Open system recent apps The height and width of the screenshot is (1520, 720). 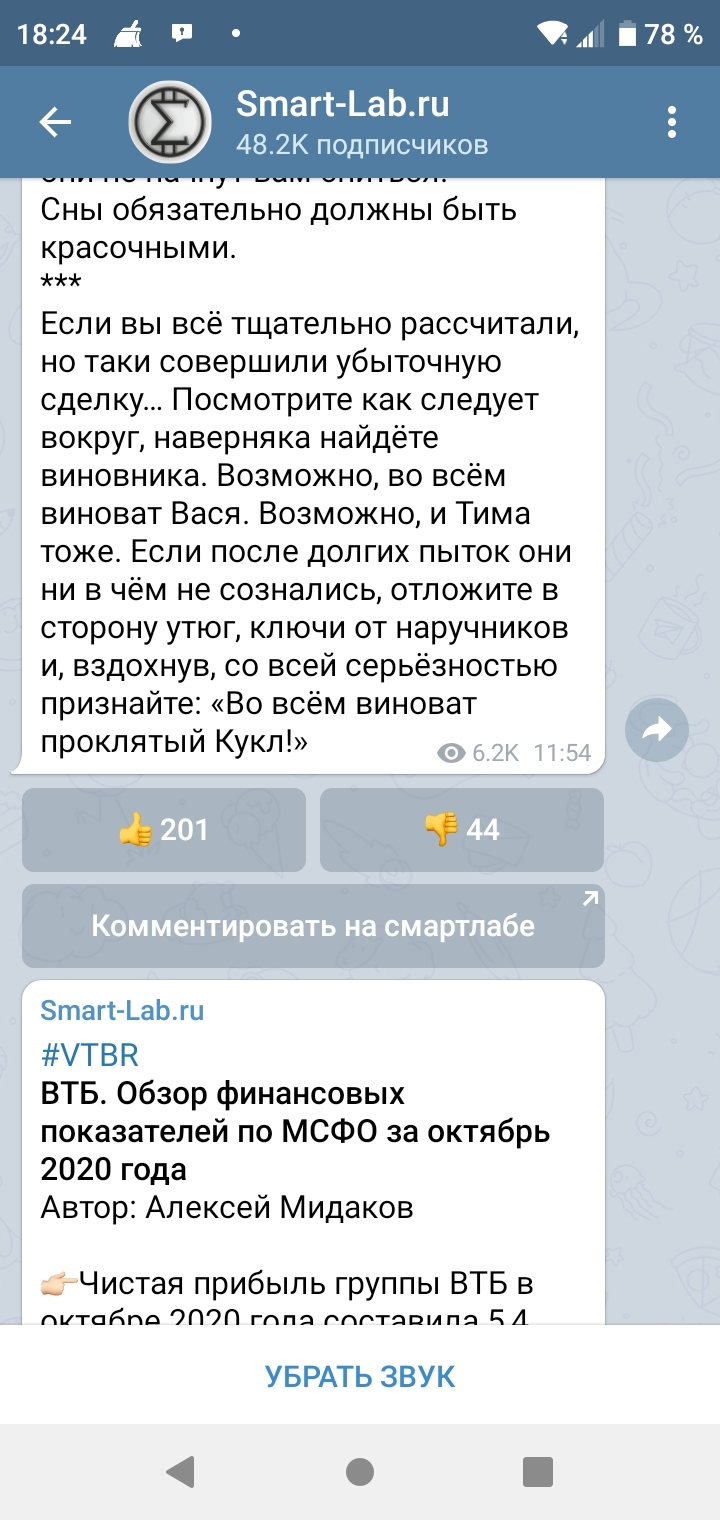(x=538, y=1471)
